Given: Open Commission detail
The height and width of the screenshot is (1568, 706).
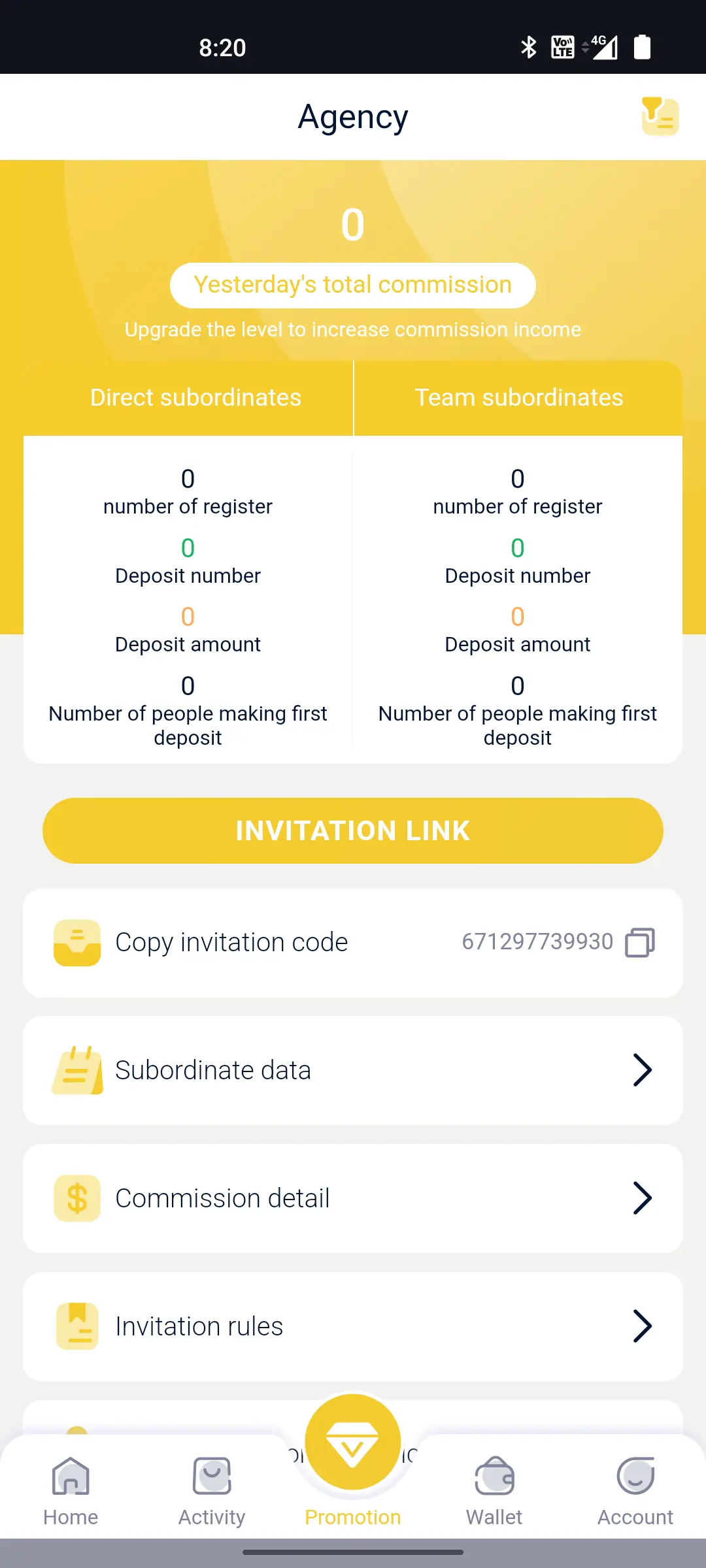Looking at the screenshot, I should point(353,1198).
